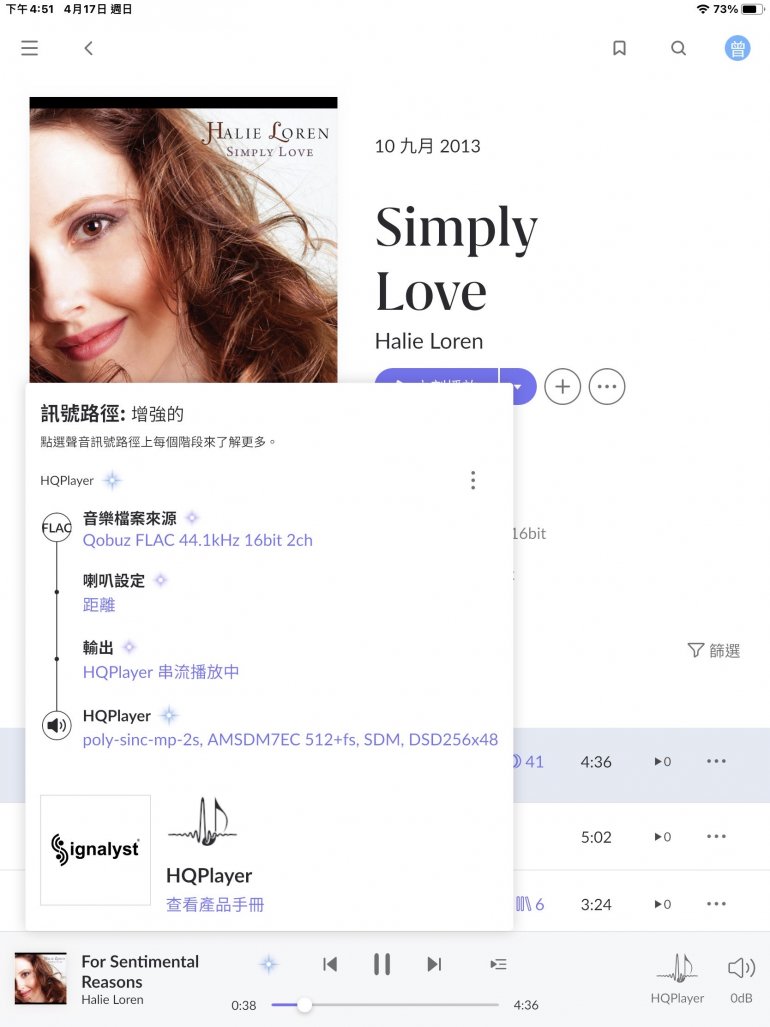Tap HQPlayer 串流播放中 output link
Viewport: 770px width, 1027px height.
pos(161,672)
